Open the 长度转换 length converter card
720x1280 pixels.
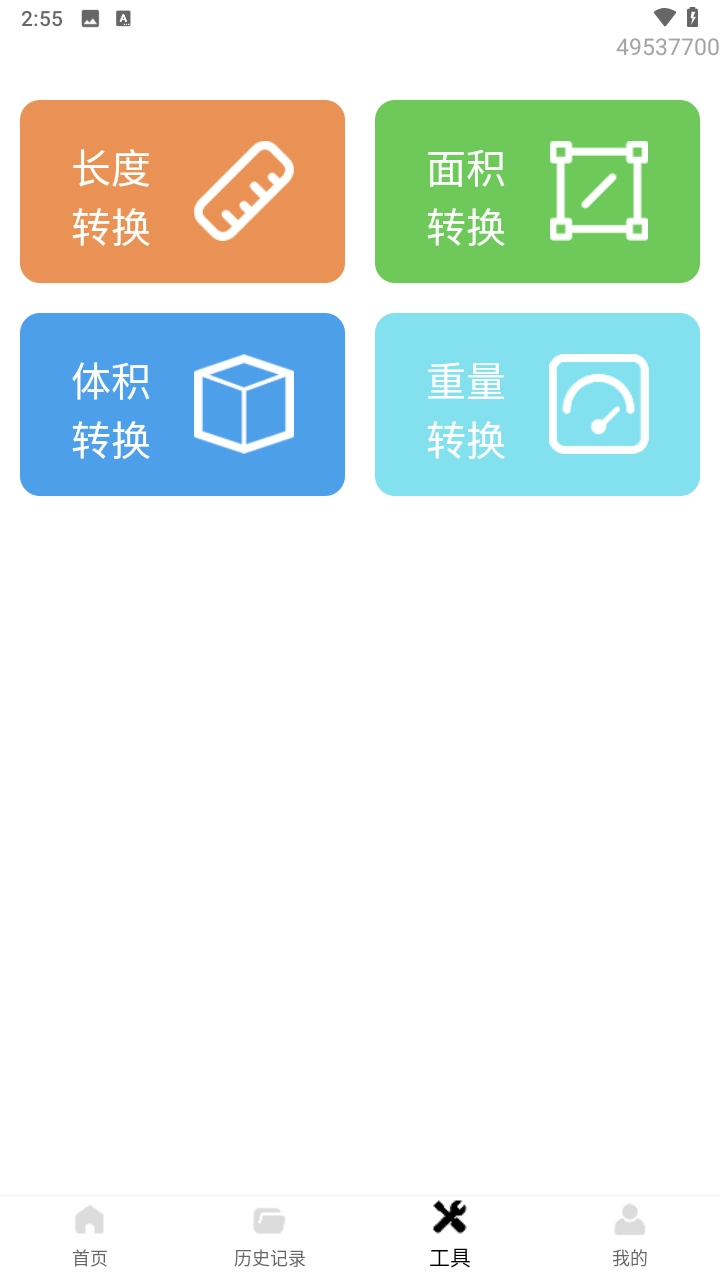[182, 191]
